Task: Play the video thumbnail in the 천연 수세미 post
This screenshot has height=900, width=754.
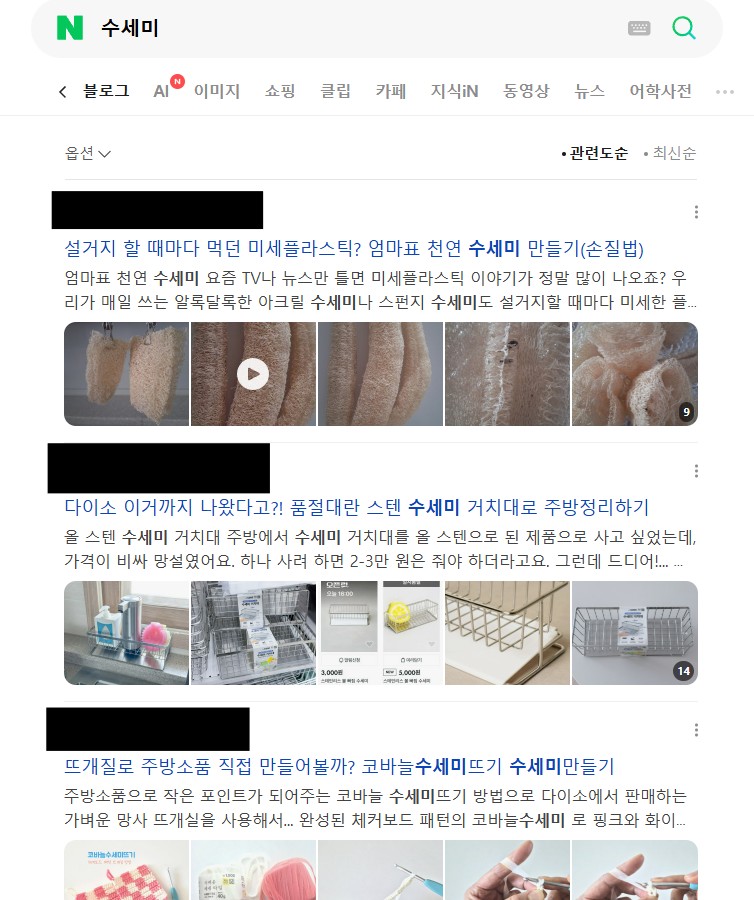Action: pyautogui.click(x=253, y=374)
